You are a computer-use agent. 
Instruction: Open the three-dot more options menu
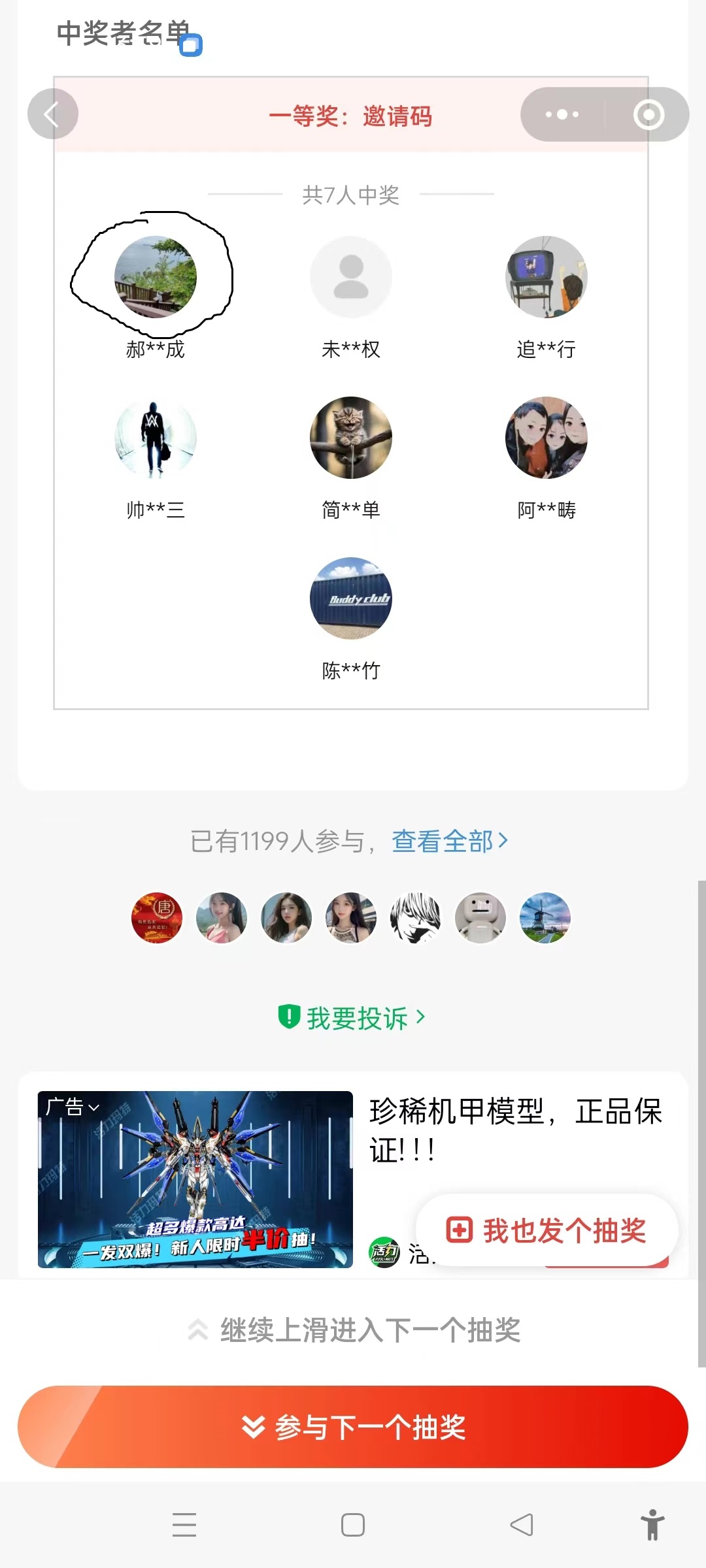[561, 114]
